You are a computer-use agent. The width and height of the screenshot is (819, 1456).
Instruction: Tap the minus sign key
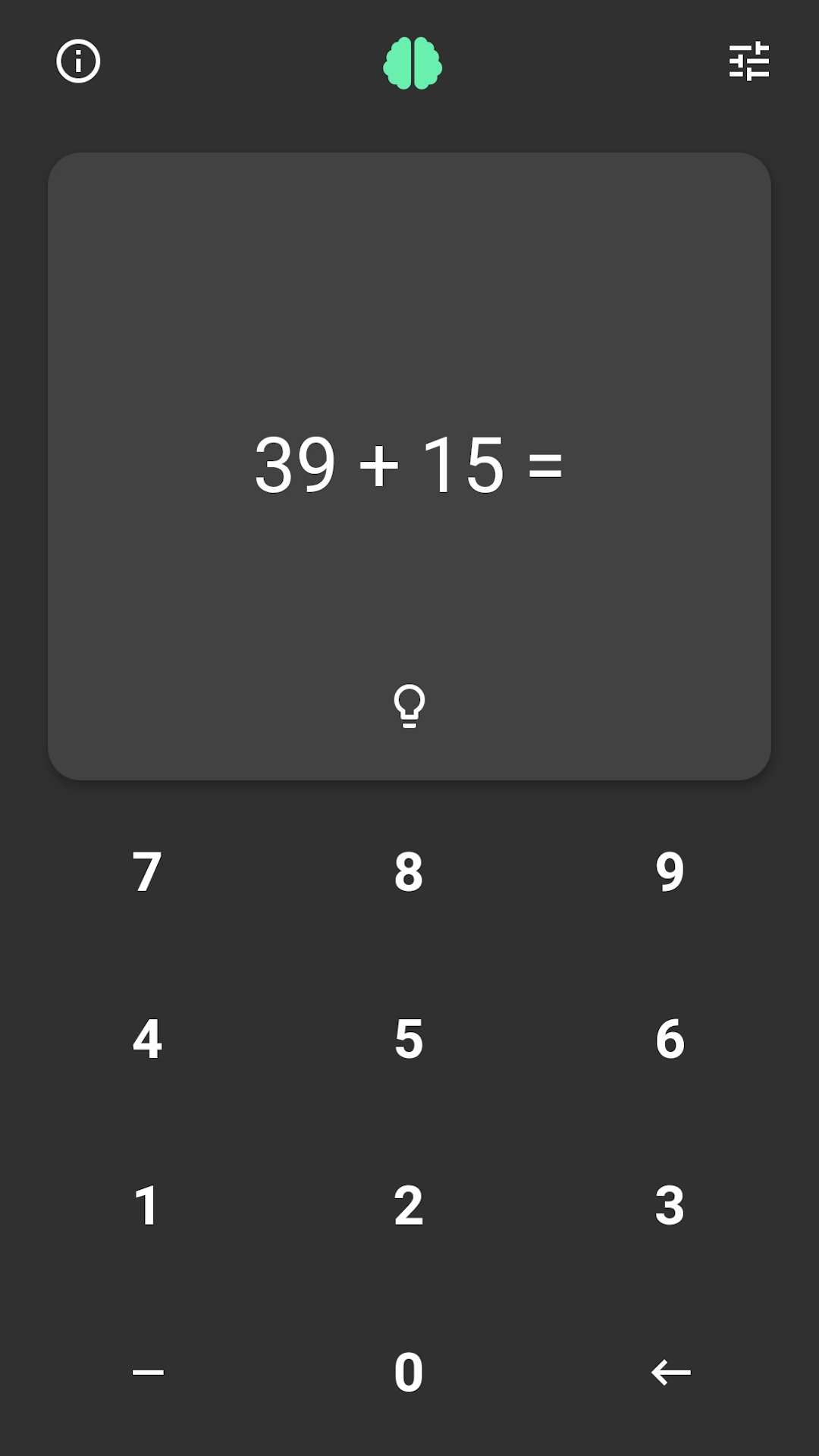148,1372
